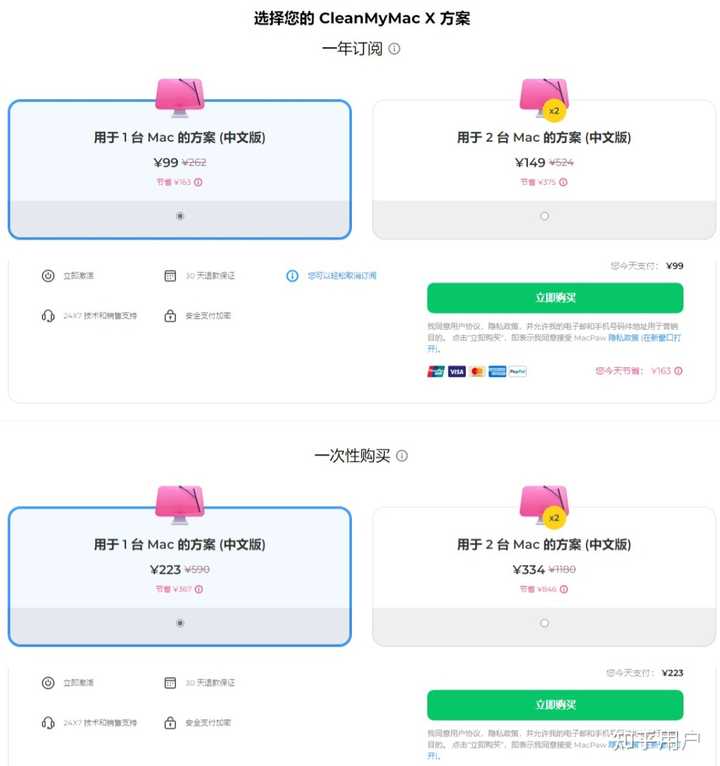Tap 立即购买 for the ¥99 payment
The image size is (720, 766).
[555, 298]
